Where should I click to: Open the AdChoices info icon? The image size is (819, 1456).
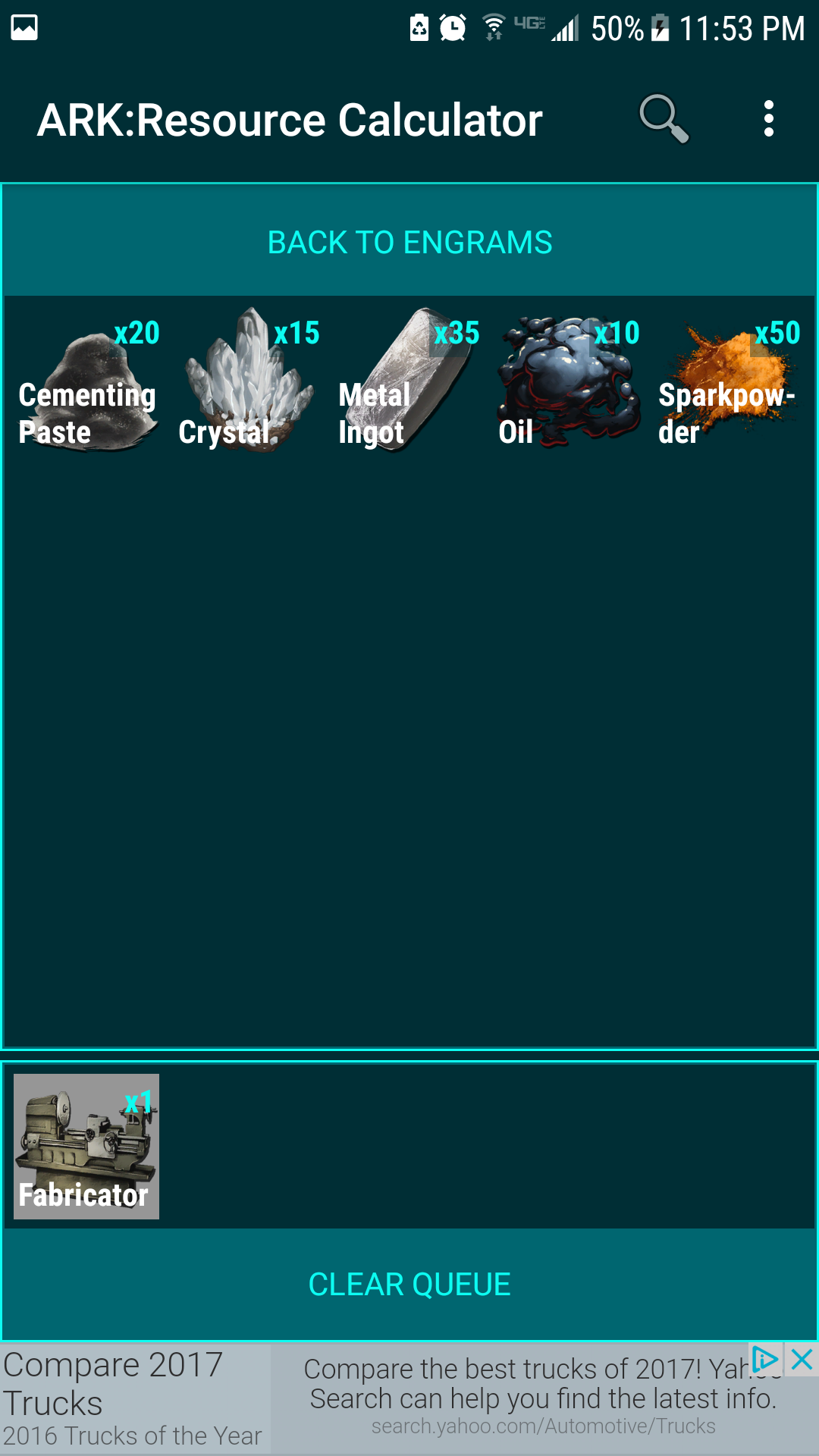click(x=764, y=1360)
